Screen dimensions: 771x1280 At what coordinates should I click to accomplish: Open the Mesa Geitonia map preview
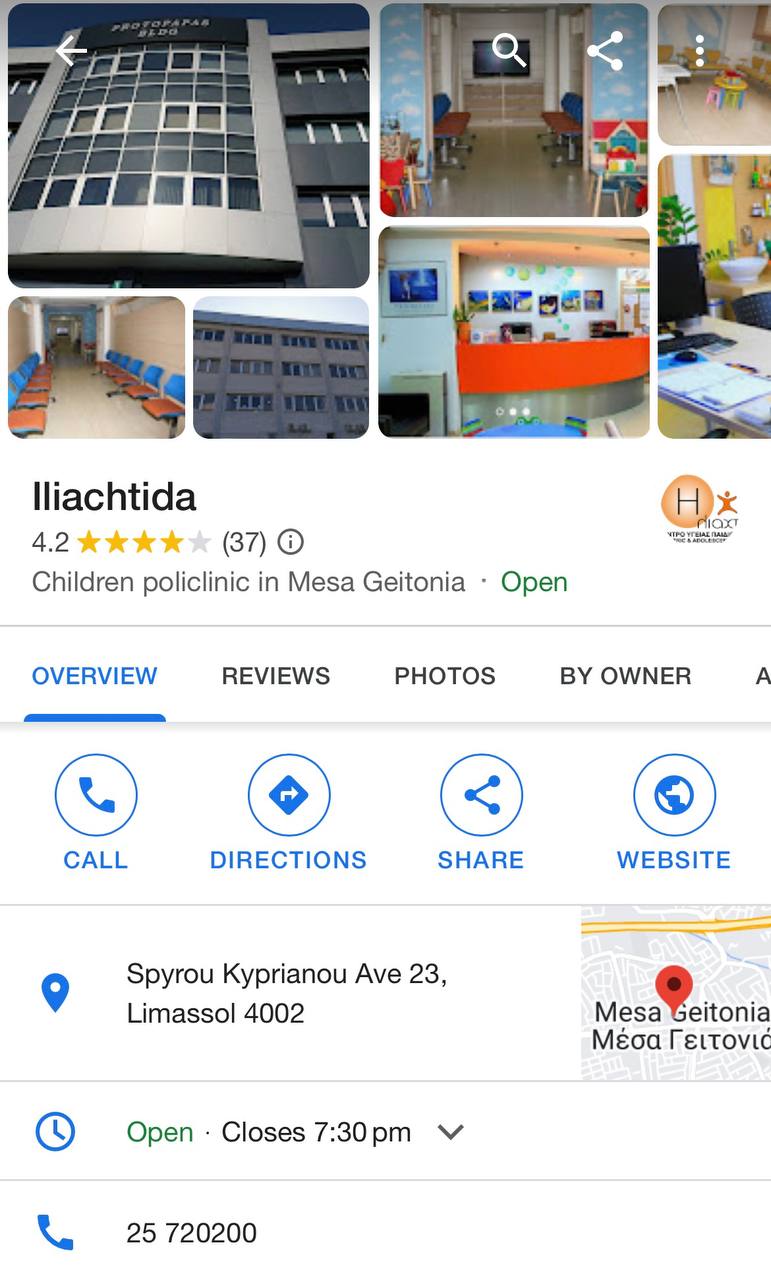click(676, 993)
